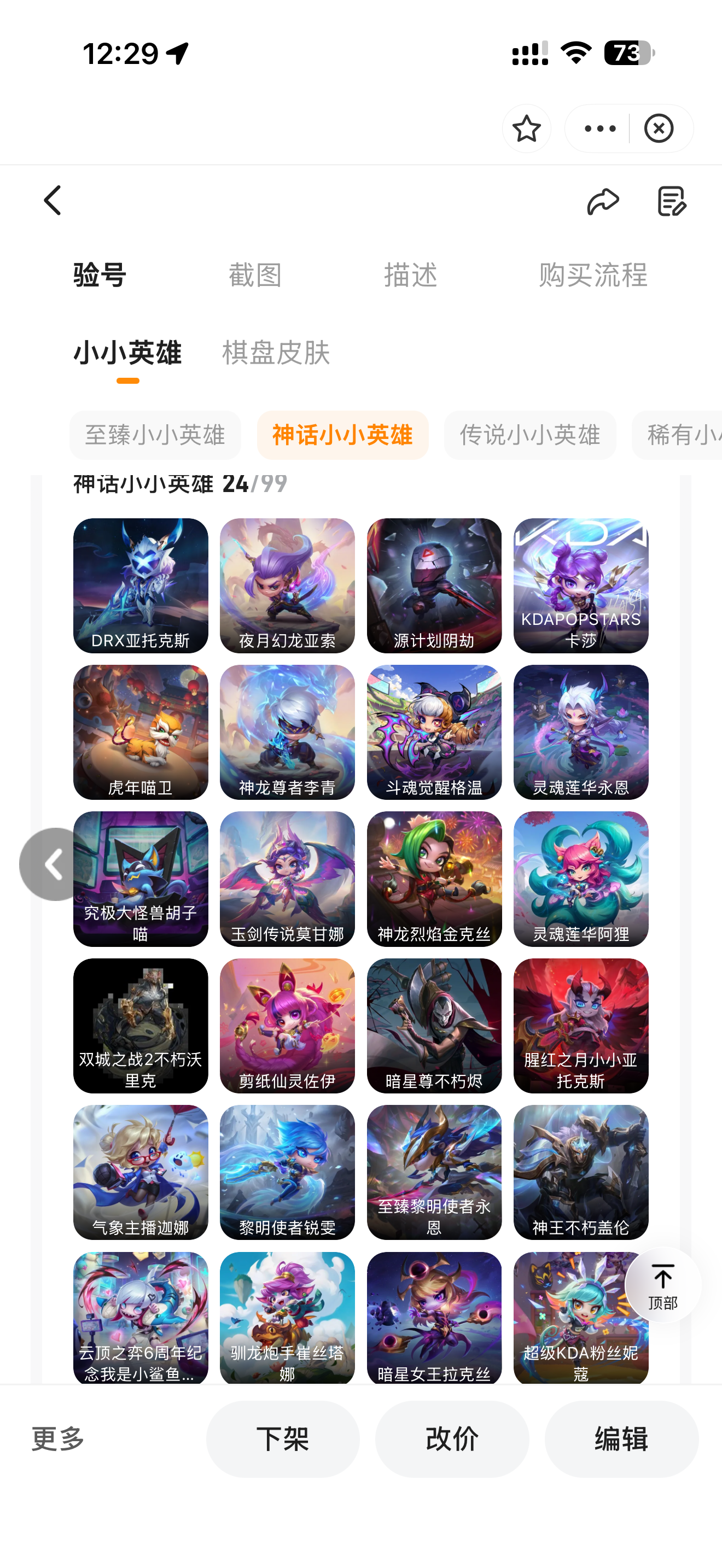The image size is (722, 1568).
Task: Select the 棋盘皮肤 tab
Action: (276, 353)
